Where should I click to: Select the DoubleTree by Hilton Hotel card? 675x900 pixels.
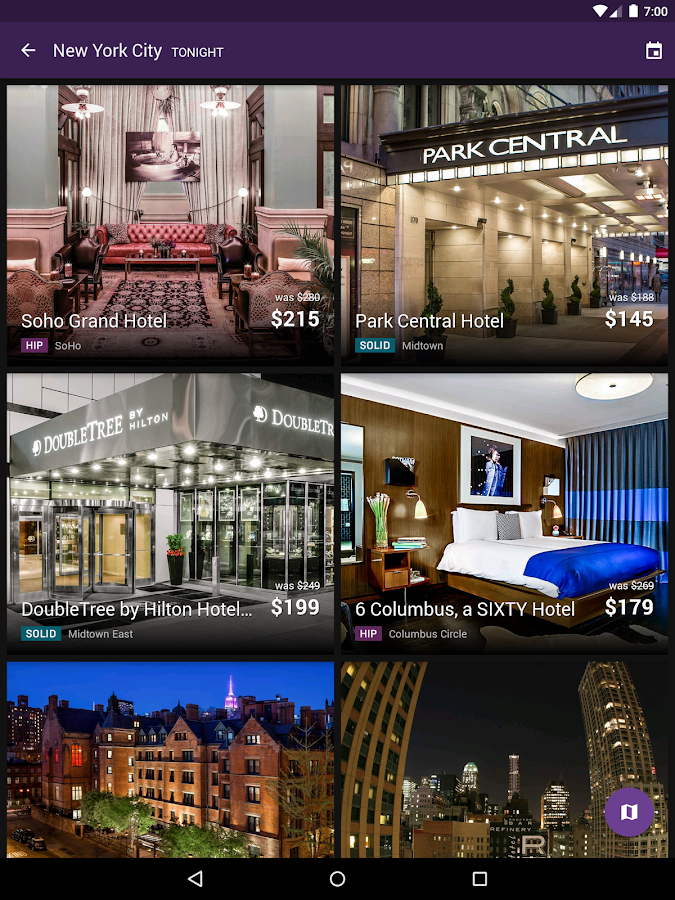(x=170, y=513)
